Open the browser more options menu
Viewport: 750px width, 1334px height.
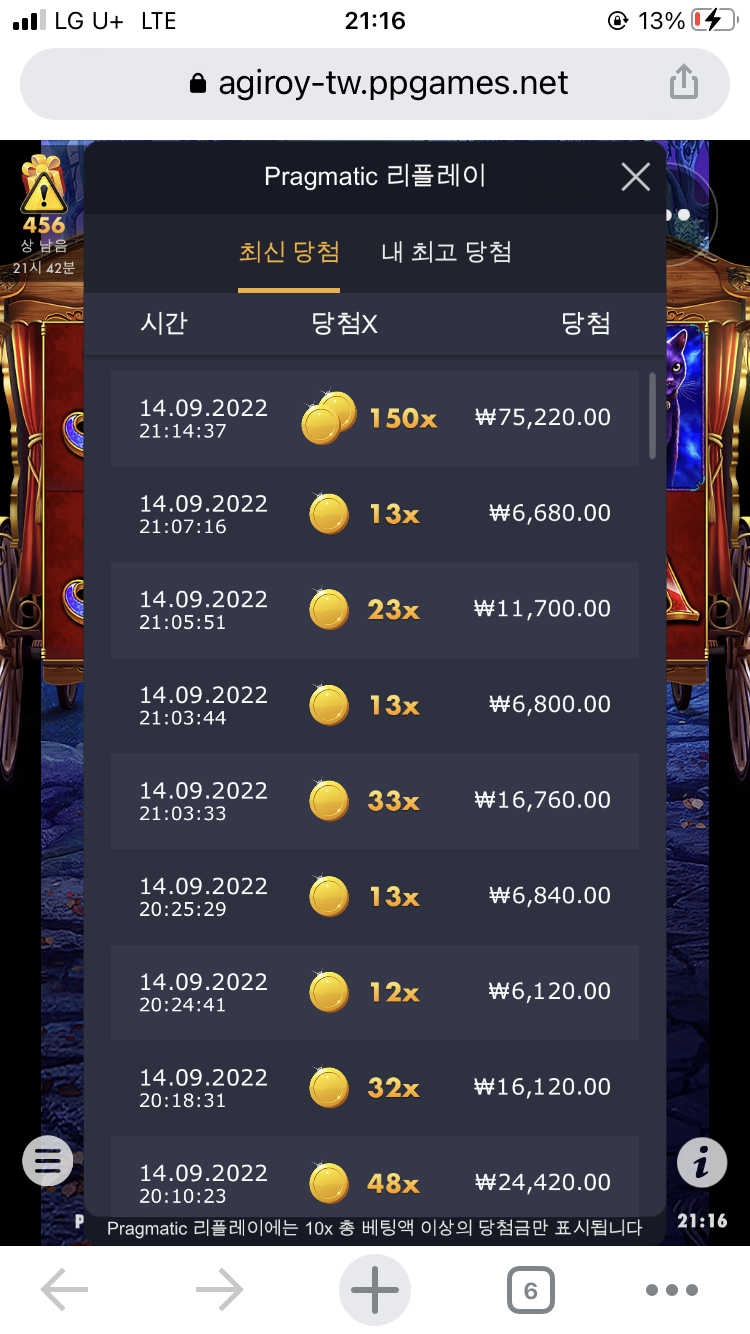(x=671, y=1290)
